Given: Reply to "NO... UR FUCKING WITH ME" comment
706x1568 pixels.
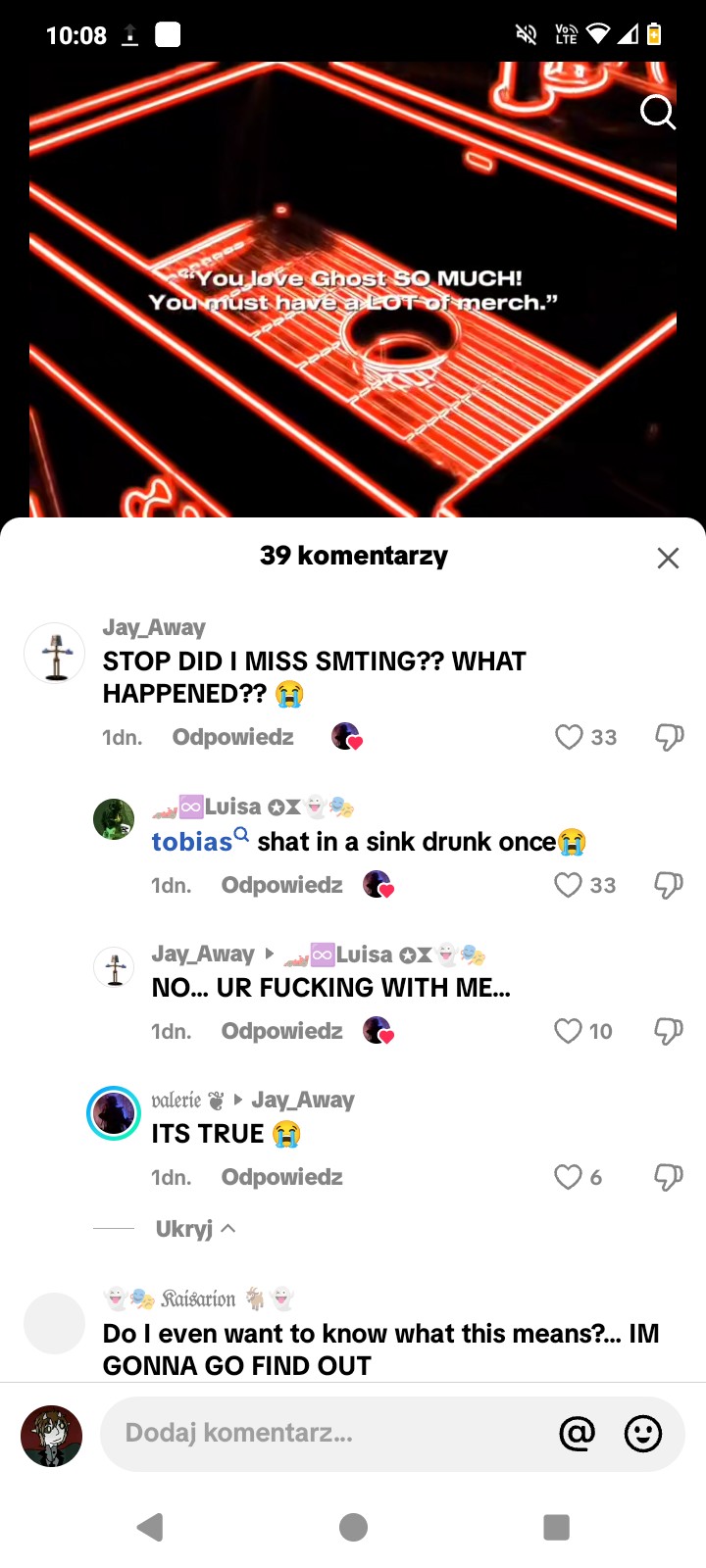Looking at the screenshot, I should coord(281,1031).
